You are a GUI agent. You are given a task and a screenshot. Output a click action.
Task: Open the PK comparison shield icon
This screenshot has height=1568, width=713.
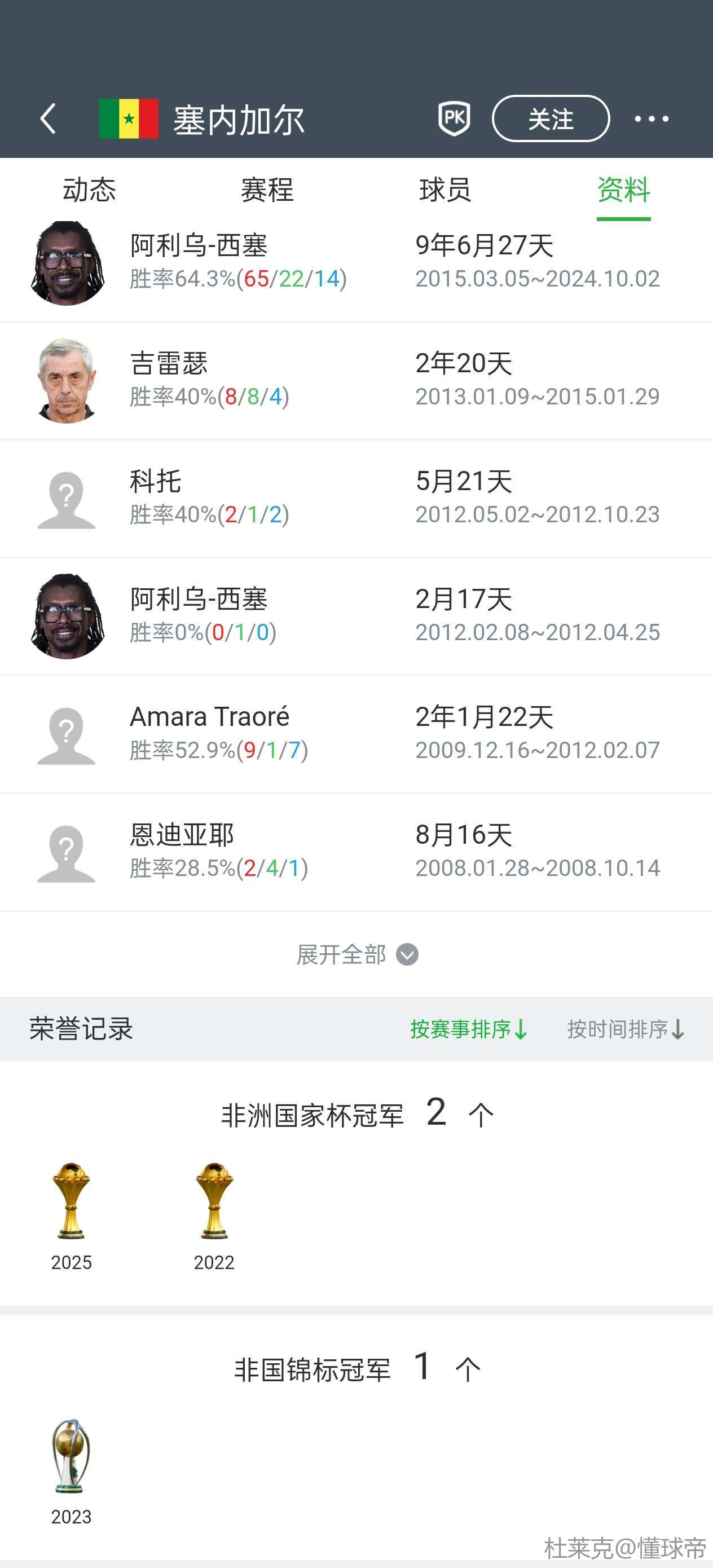454,118
